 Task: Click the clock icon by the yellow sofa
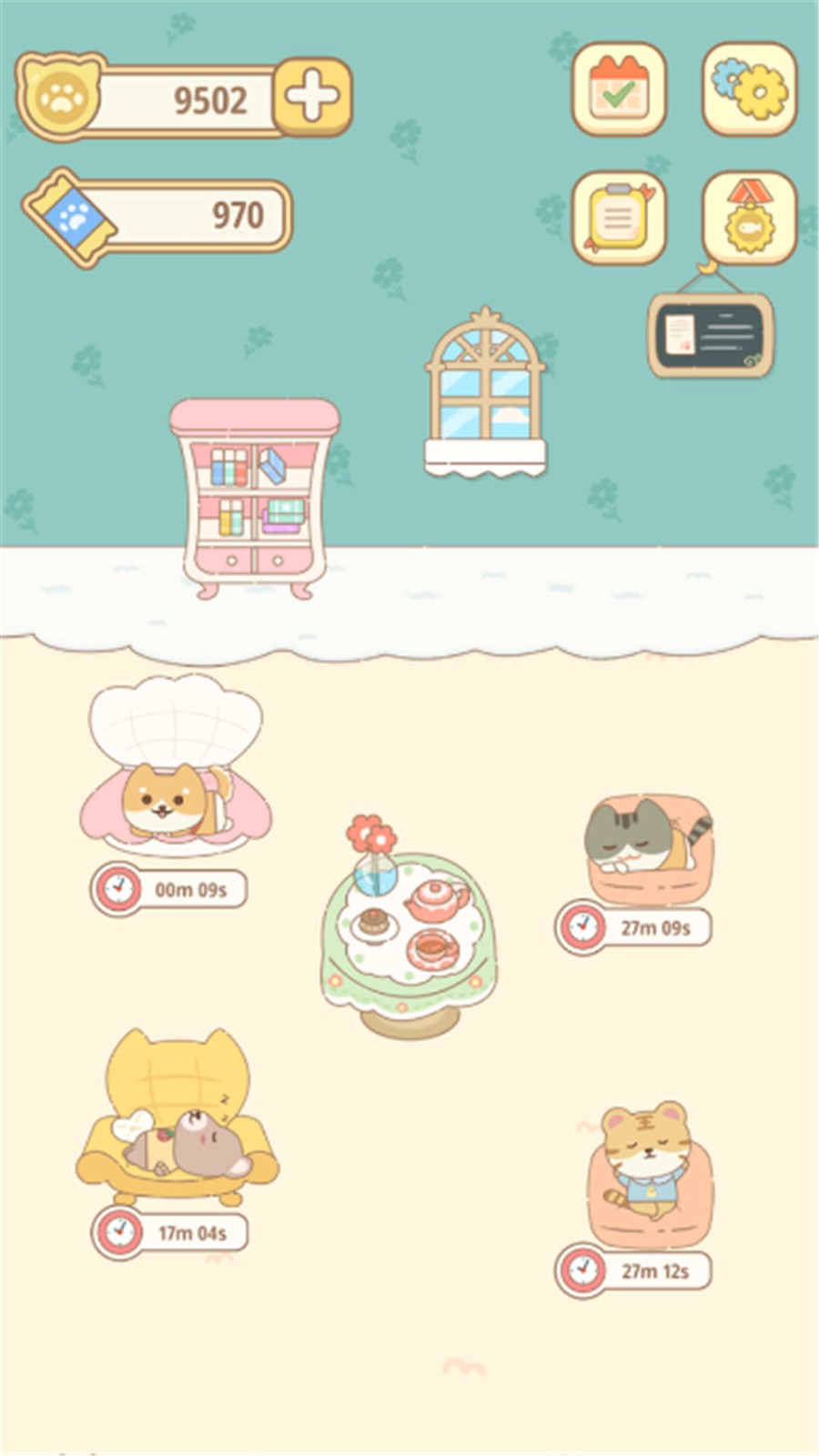click(119, 1231)
